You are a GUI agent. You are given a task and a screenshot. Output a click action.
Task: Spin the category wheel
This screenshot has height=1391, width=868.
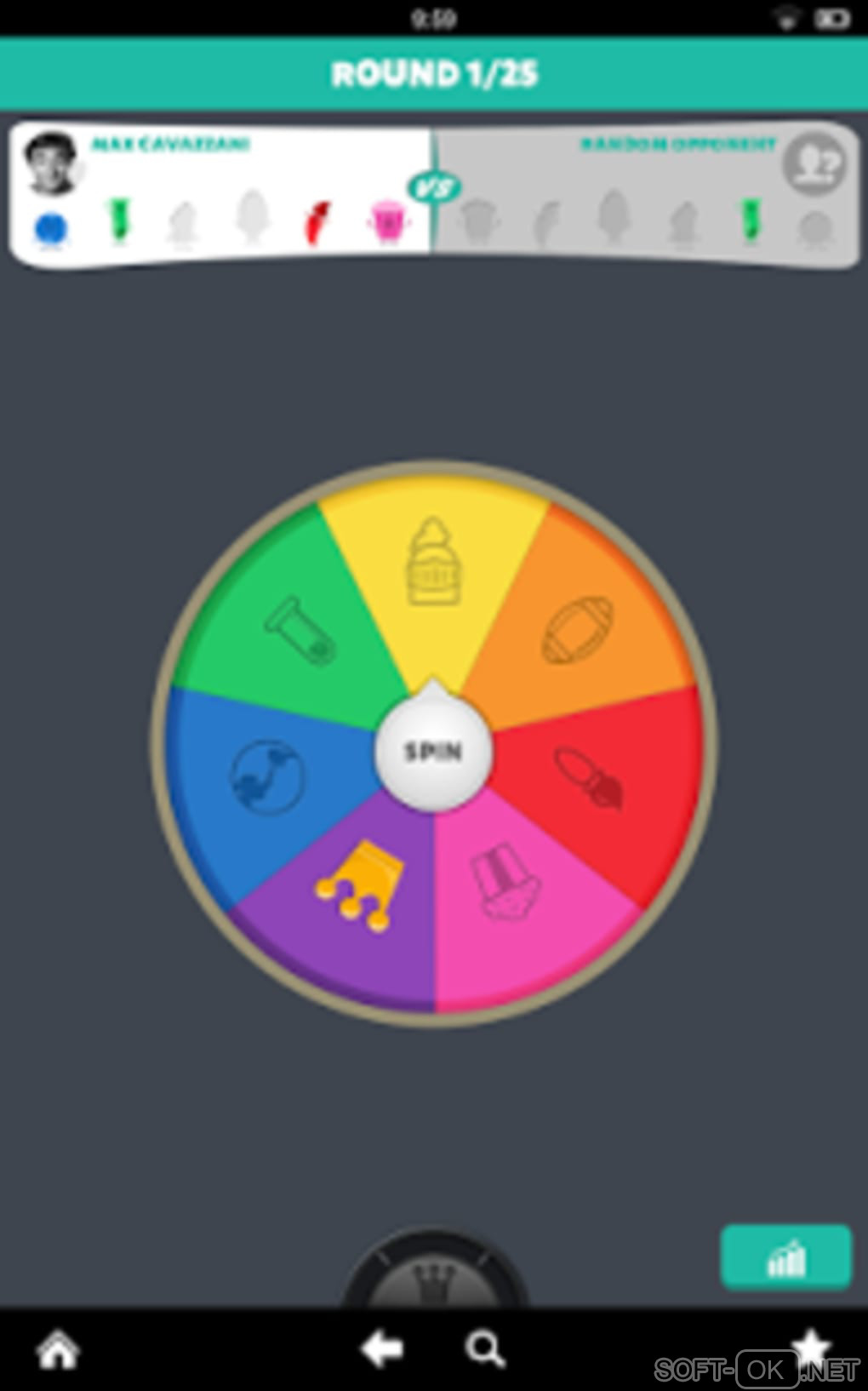coord(433,751)
